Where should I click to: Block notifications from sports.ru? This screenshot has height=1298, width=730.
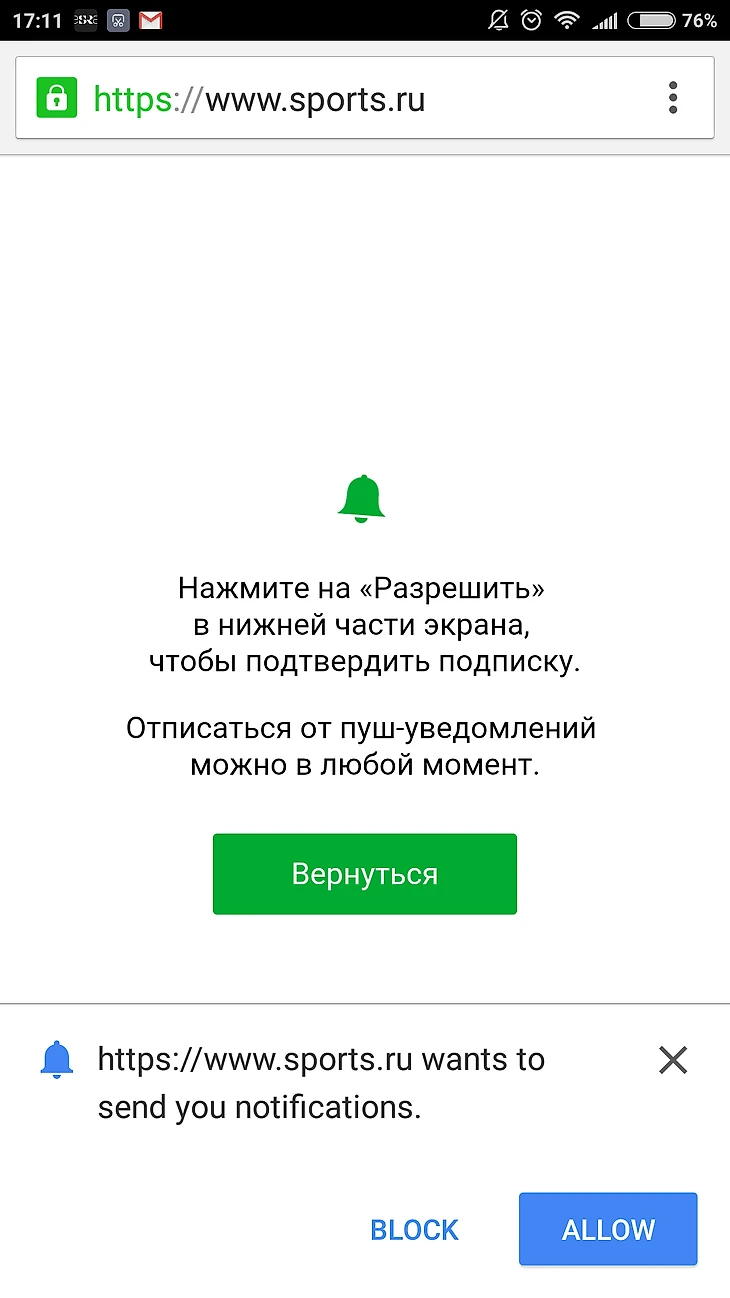coord(414,1229)
